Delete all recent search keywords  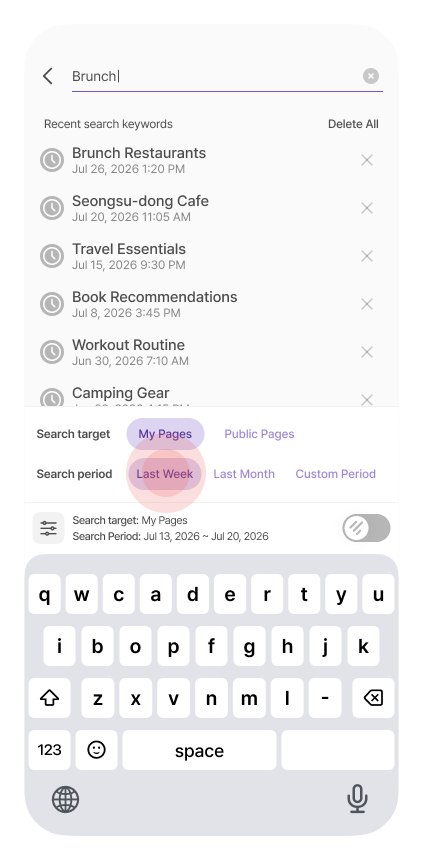pos(353,124)
